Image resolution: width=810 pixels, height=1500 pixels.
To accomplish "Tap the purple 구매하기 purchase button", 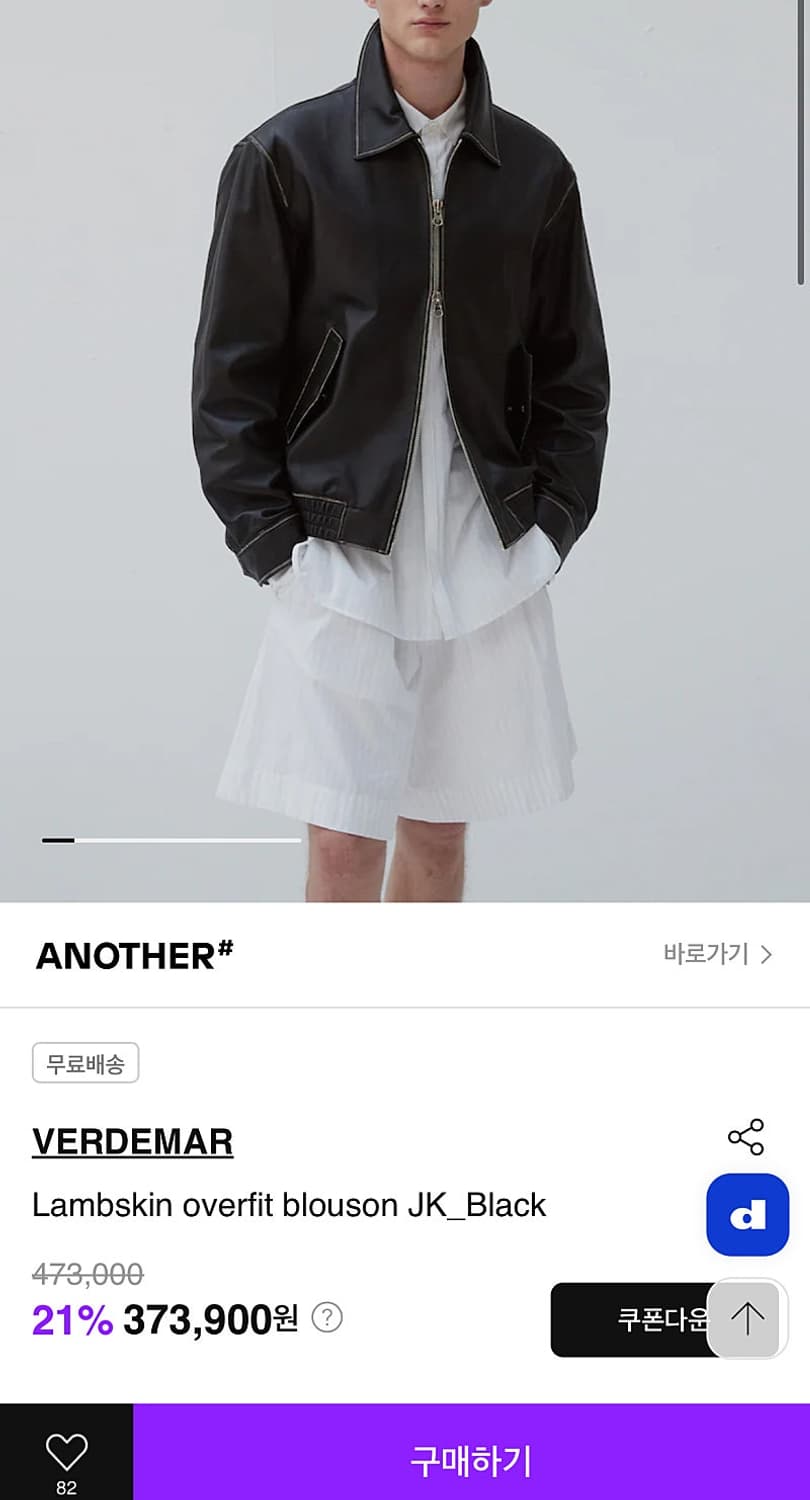I will coord(473,1461).
